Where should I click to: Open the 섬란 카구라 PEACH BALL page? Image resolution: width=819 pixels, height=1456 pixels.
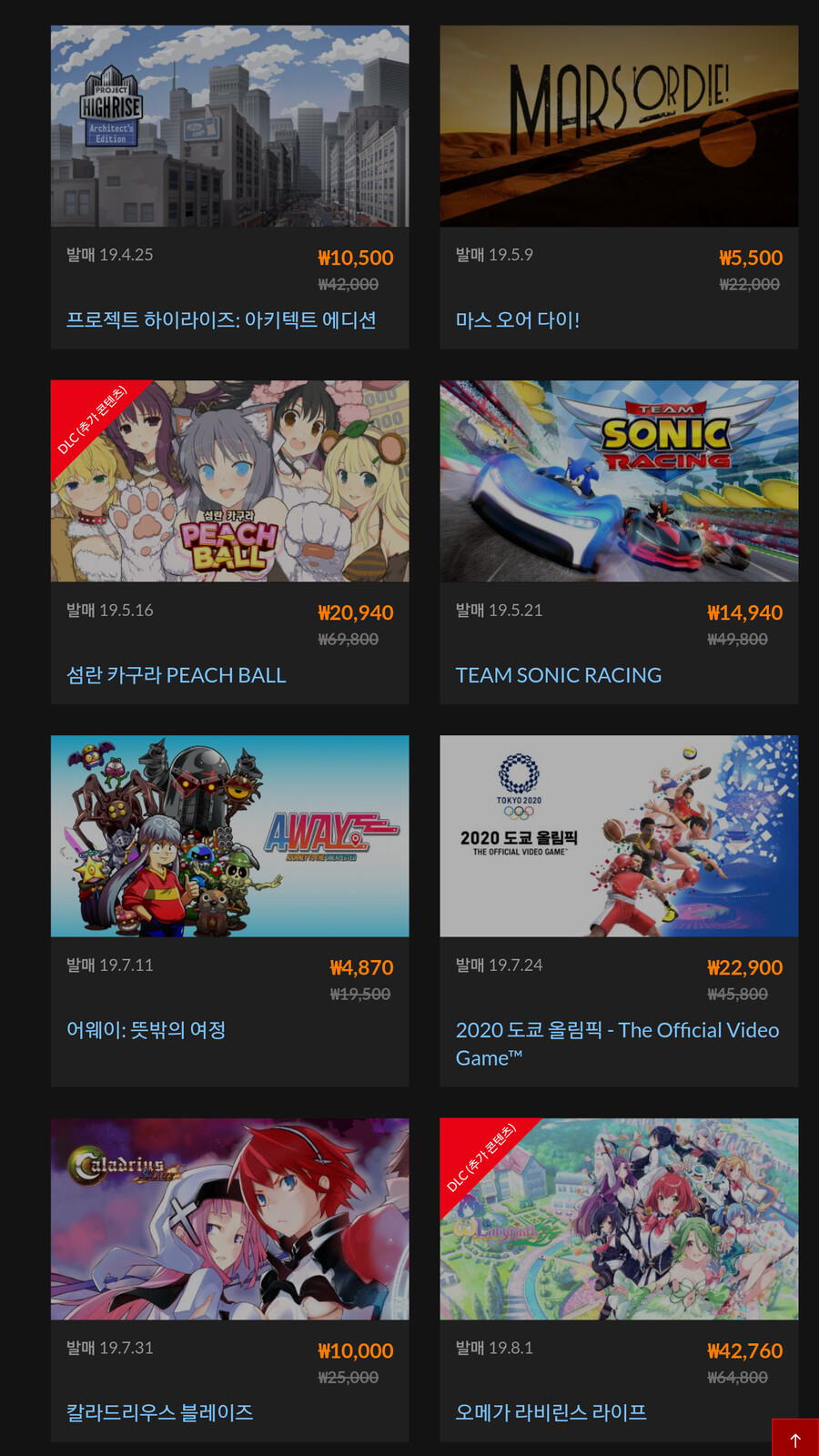click(177, 675)
